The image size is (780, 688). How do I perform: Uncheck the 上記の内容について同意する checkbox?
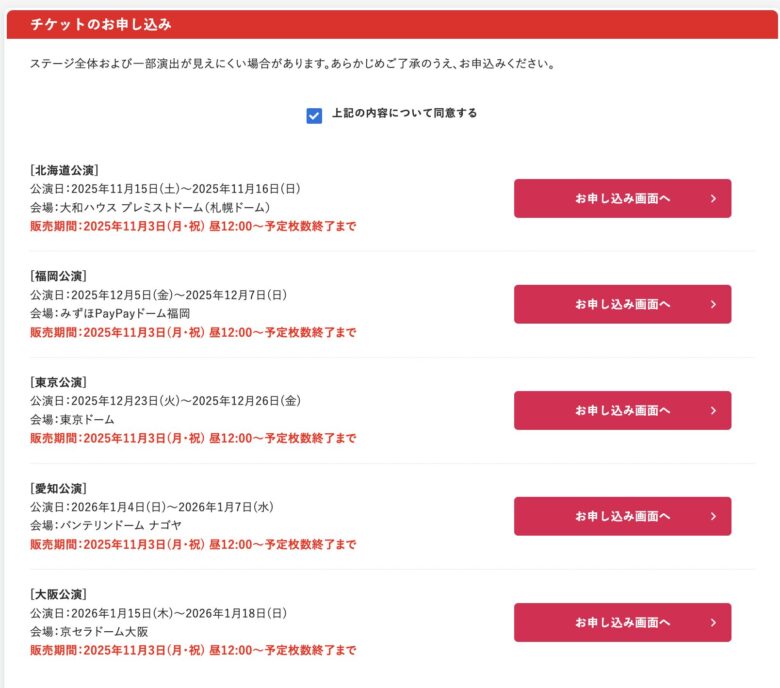tap(314, 115)
